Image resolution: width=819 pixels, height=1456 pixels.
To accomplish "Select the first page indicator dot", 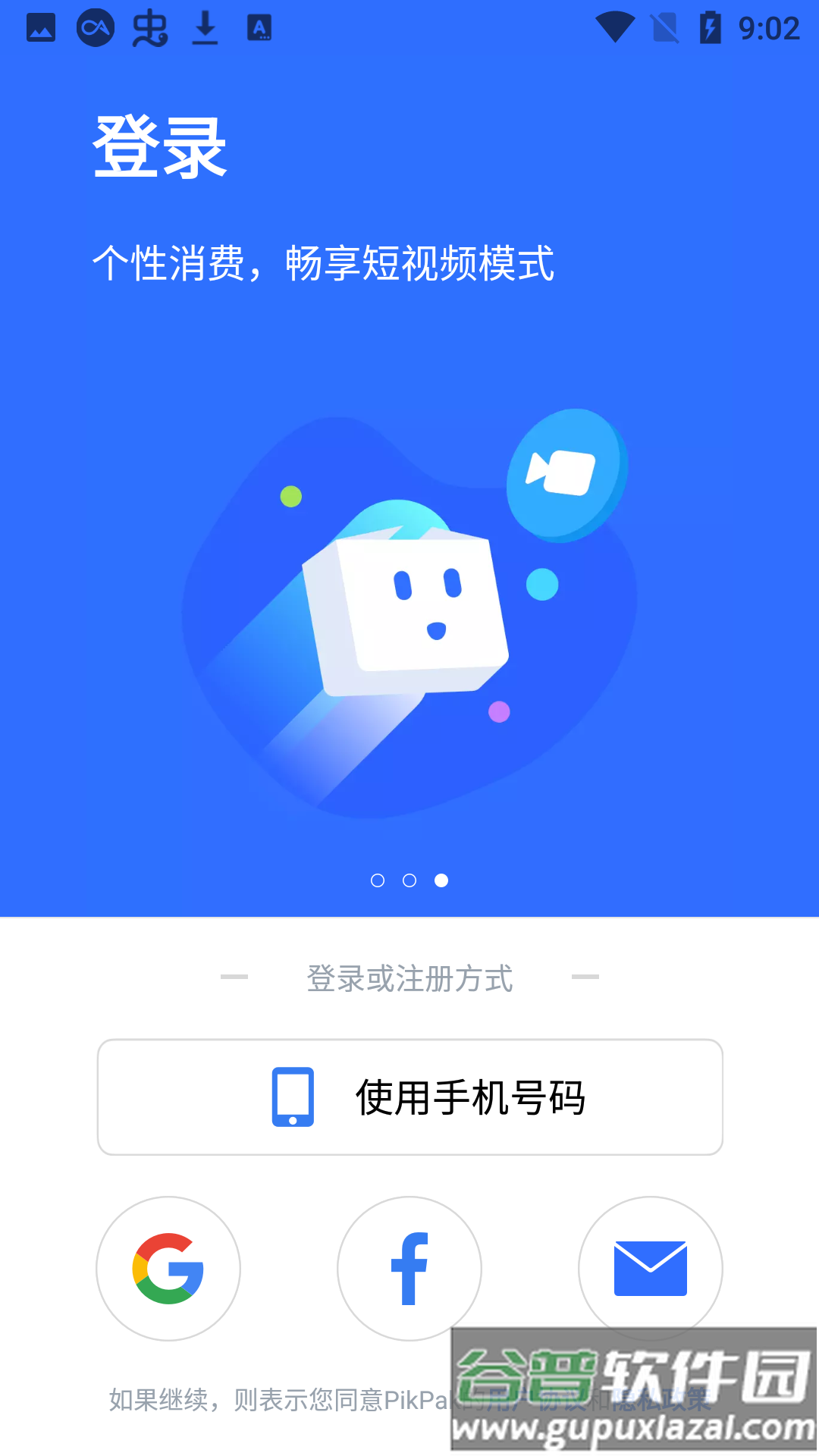I will 378,880.
